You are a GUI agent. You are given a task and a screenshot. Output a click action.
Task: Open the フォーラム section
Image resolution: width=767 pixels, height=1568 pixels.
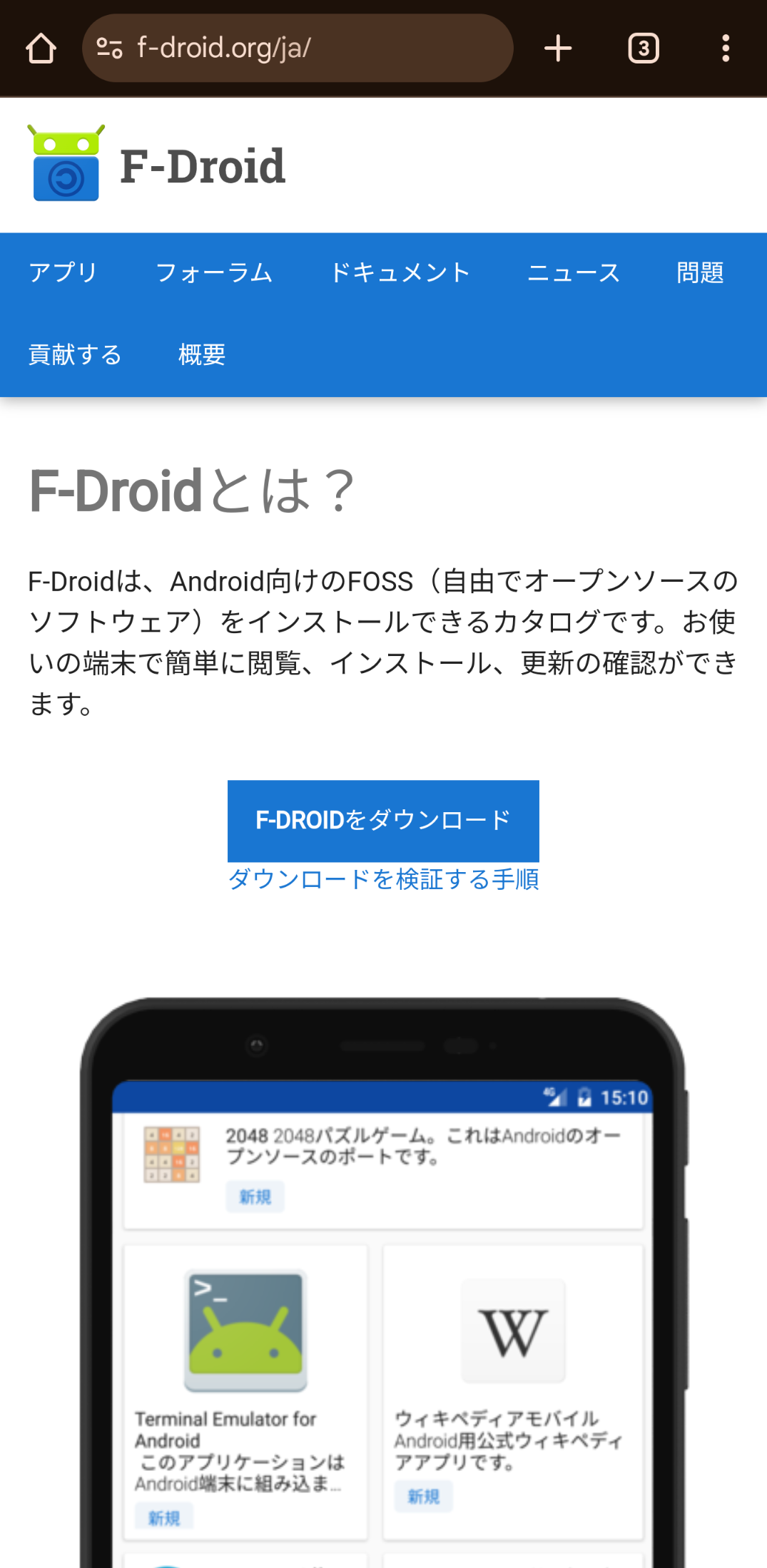tap(216, 272)
